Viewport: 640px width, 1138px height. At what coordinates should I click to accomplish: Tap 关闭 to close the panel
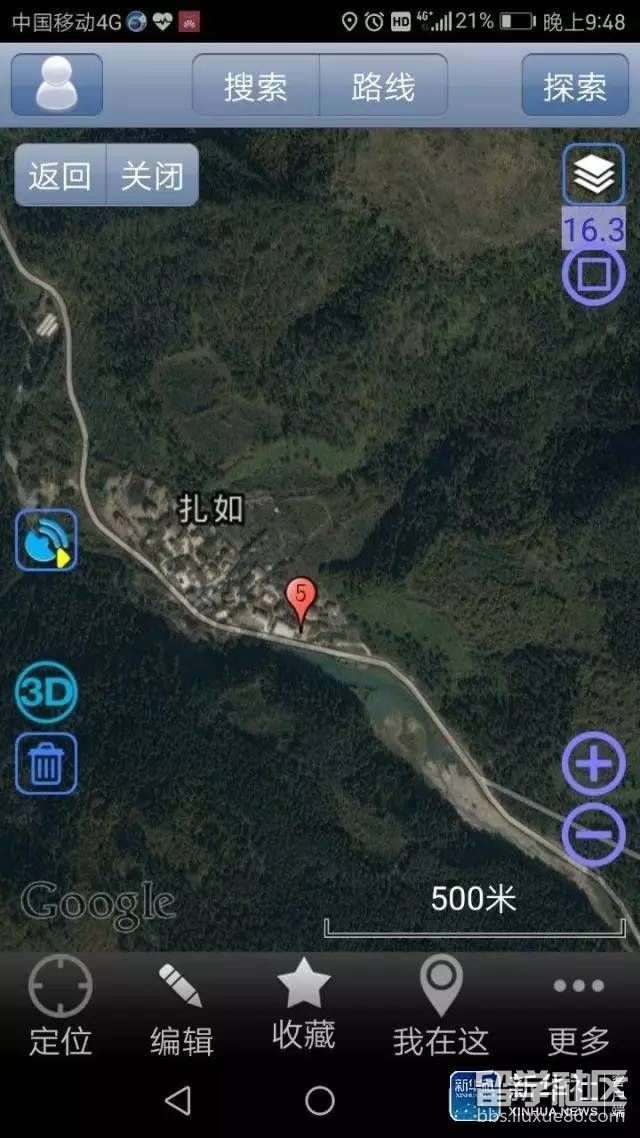(152, 176)
